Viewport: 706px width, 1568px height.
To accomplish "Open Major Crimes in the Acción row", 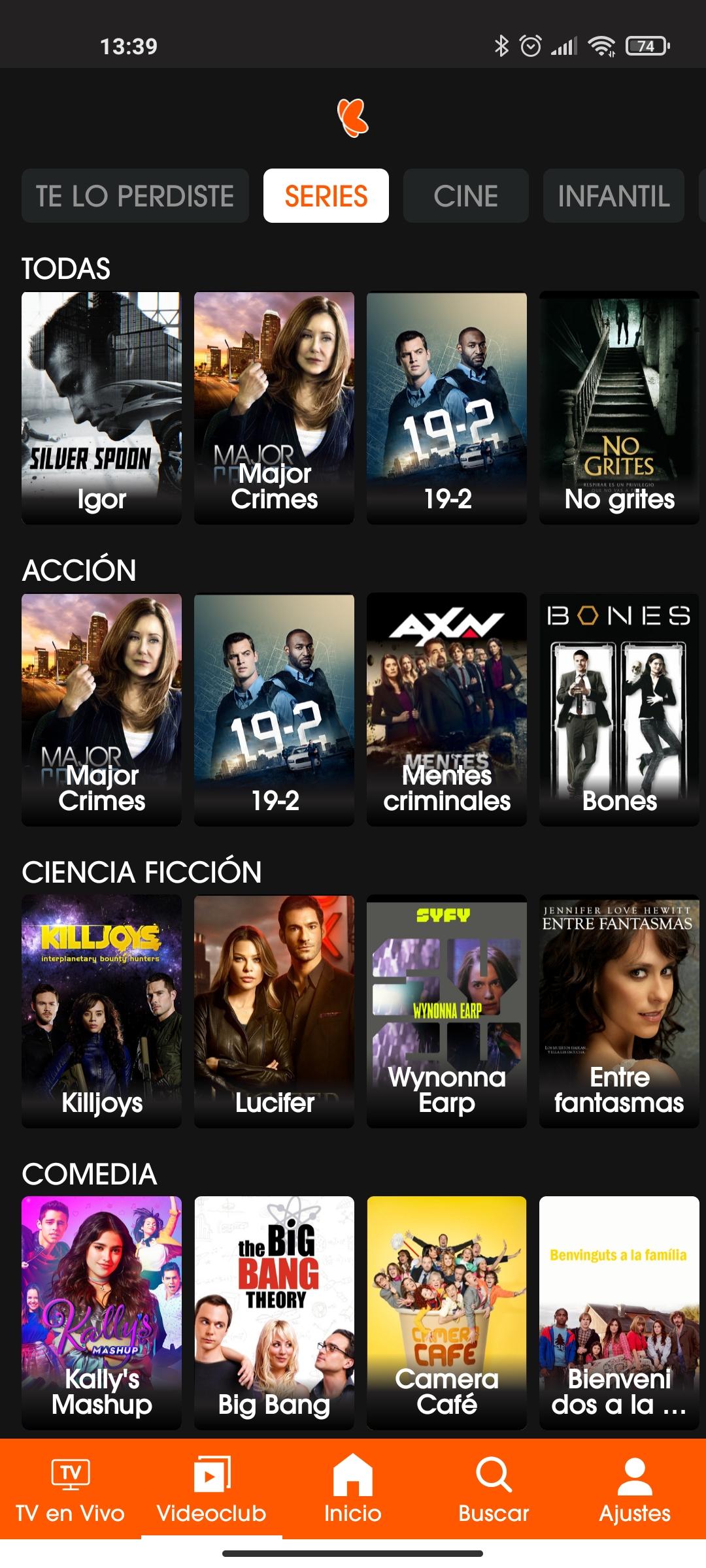I will pos(102,710).
